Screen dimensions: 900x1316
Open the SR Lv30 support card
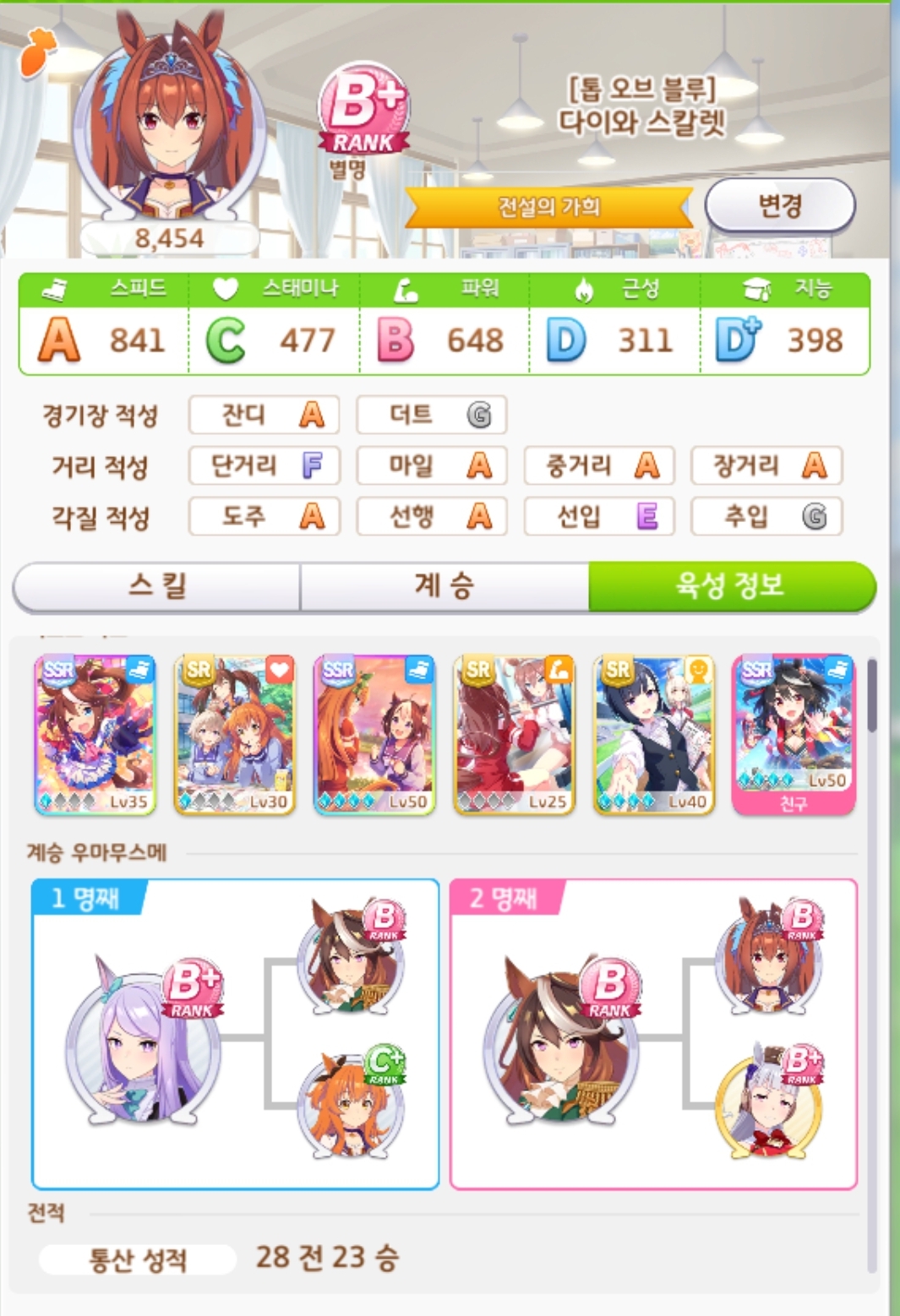point(235,735)
